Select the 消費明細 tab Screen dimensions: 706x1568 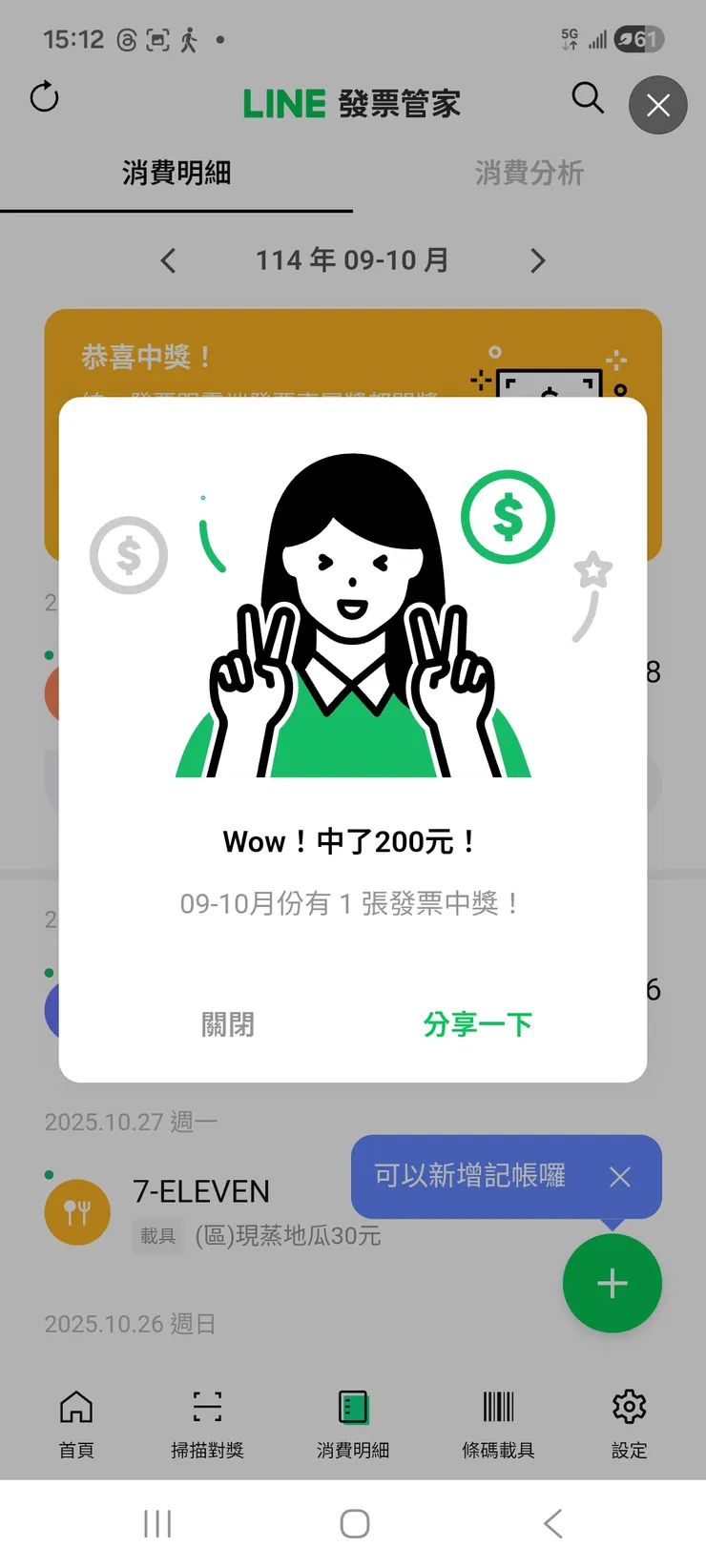coord(176,174)
